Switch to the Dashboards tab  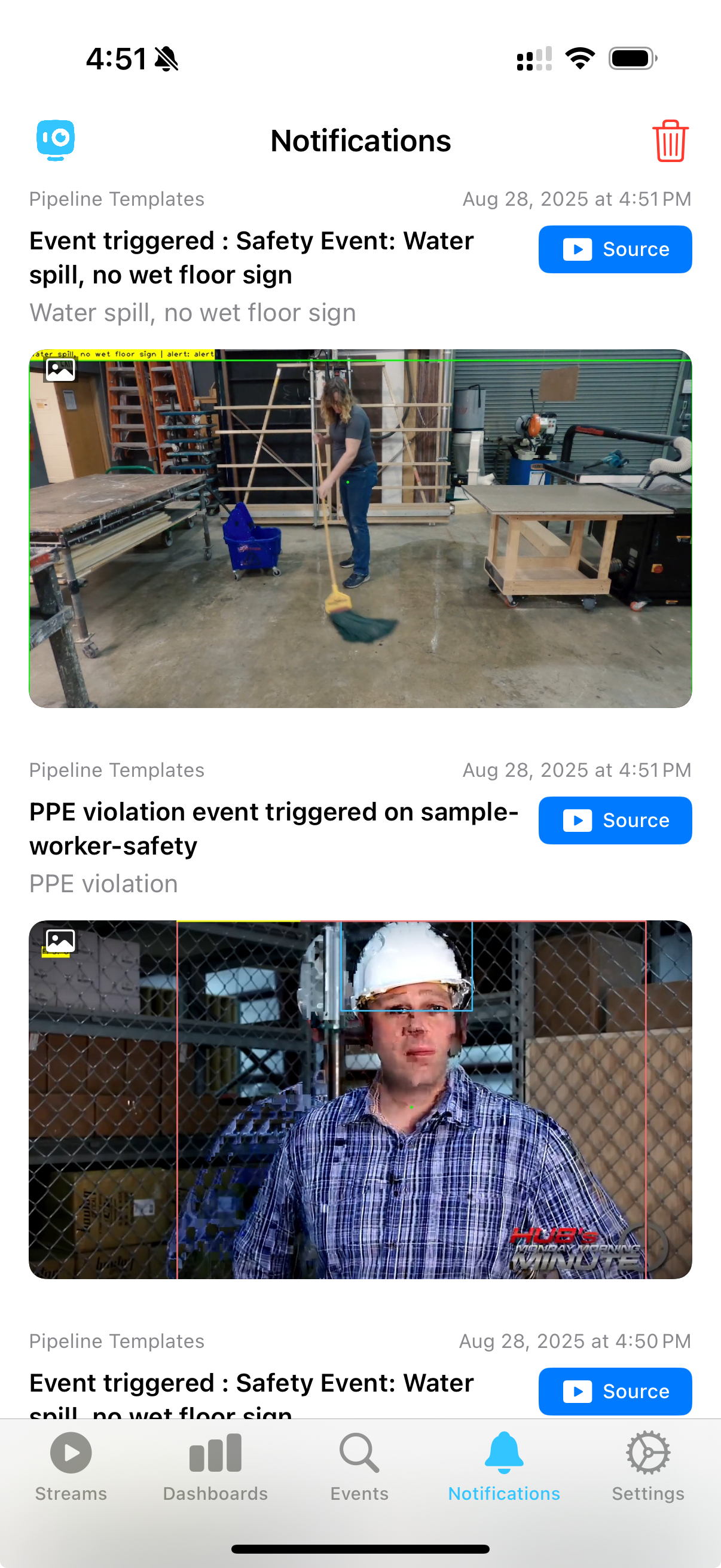215,1467
